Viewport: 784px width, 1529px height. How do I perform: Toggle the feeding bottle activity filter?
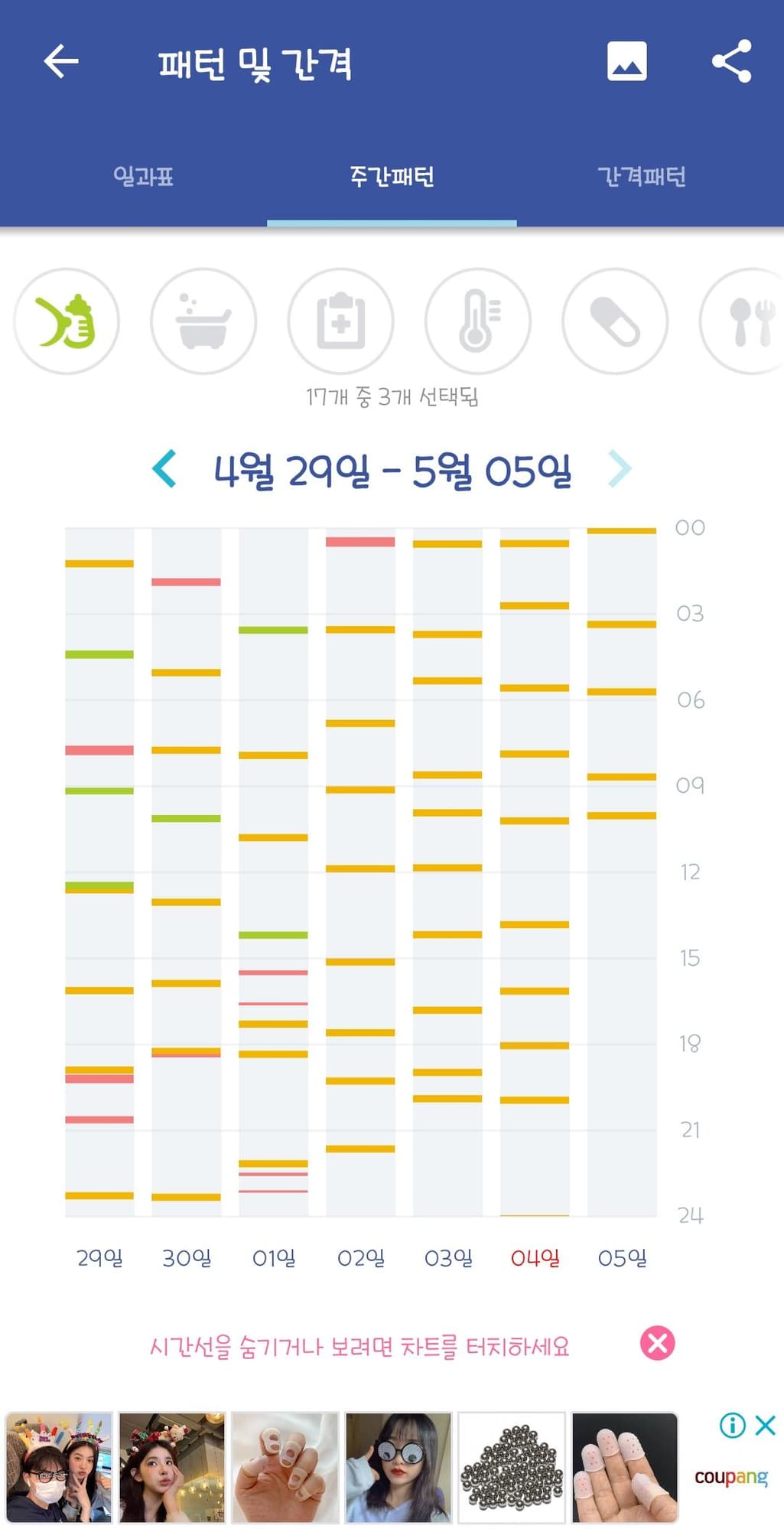67,321
